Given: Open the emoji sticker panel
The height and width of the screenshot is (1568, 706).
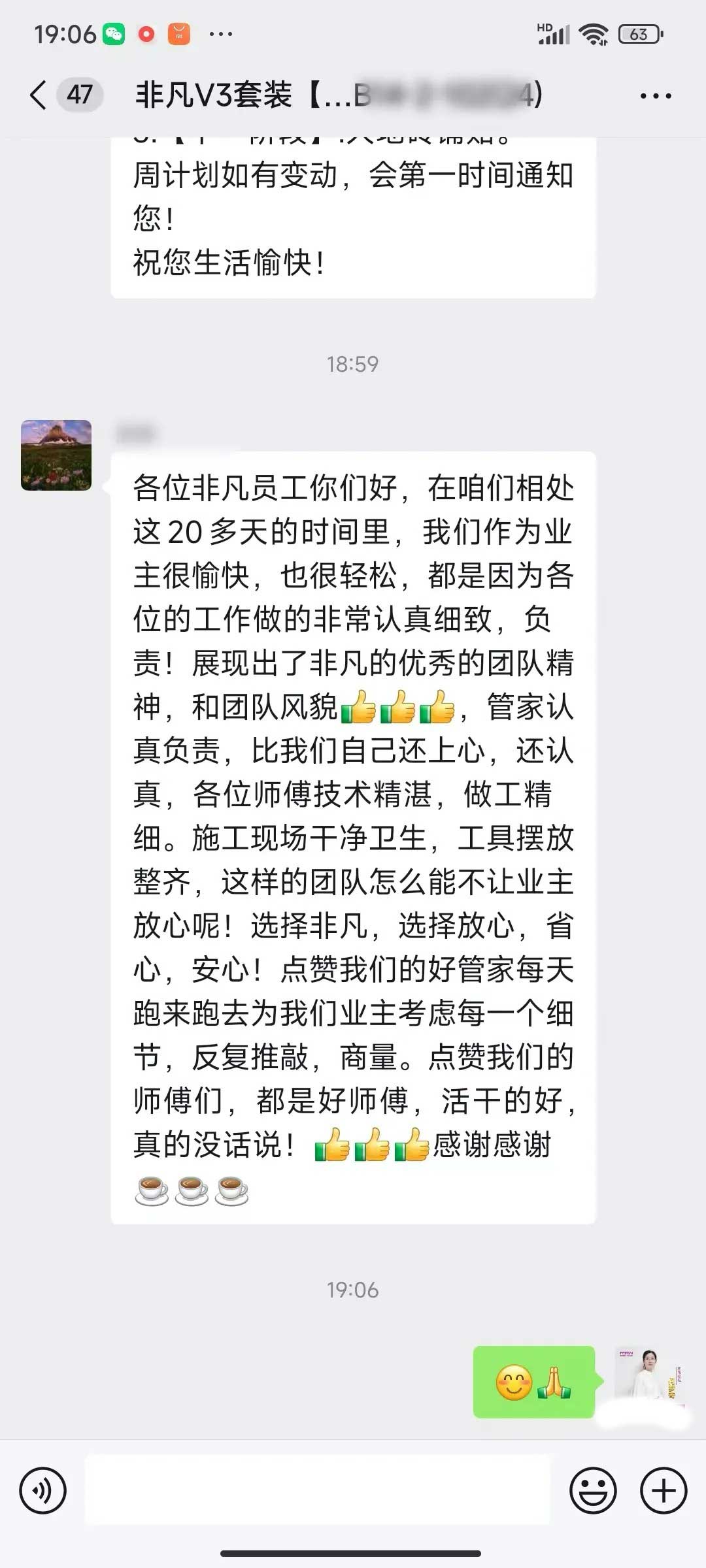Looking at the screenshot, I should point(593,1491).
